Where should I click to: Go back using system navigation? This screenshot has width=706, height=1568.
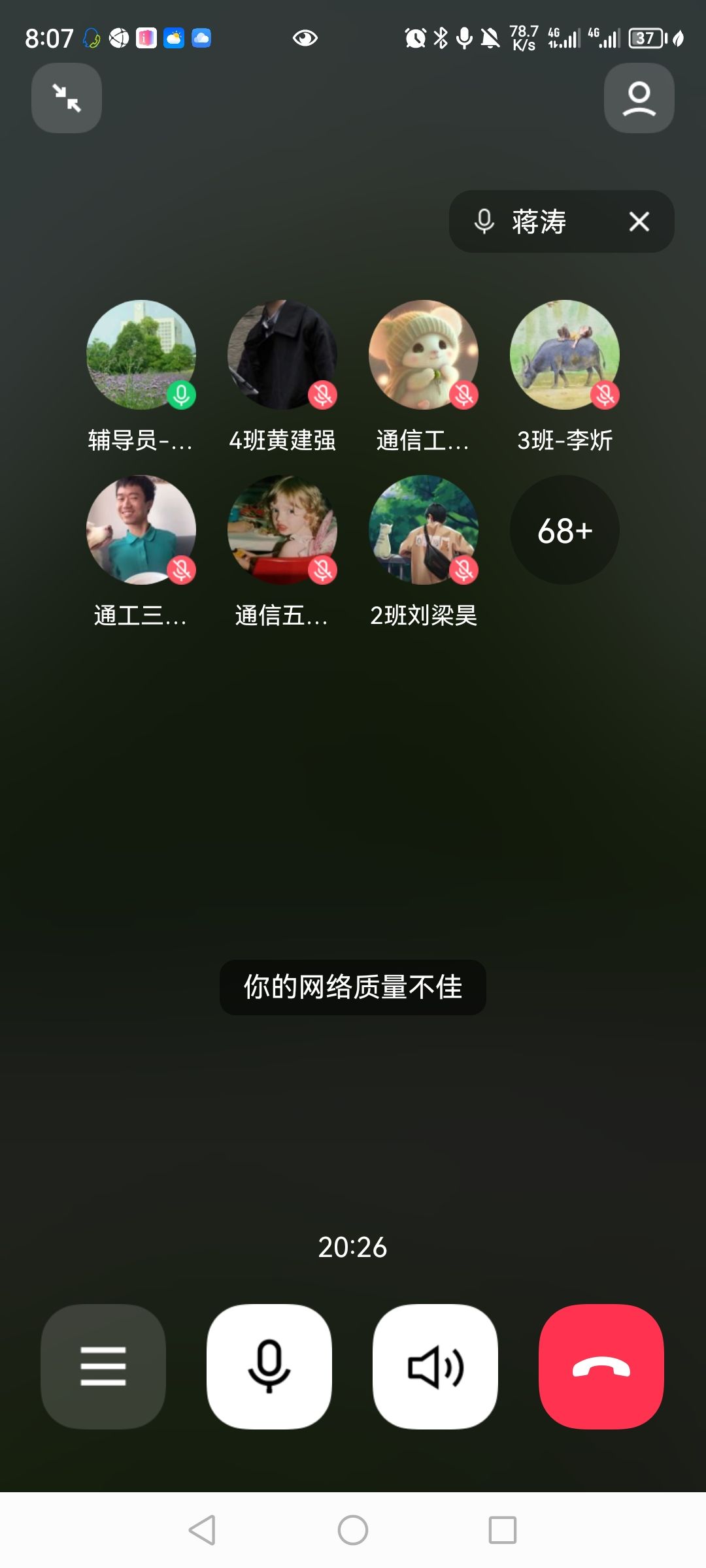(x=202, y=1529)
